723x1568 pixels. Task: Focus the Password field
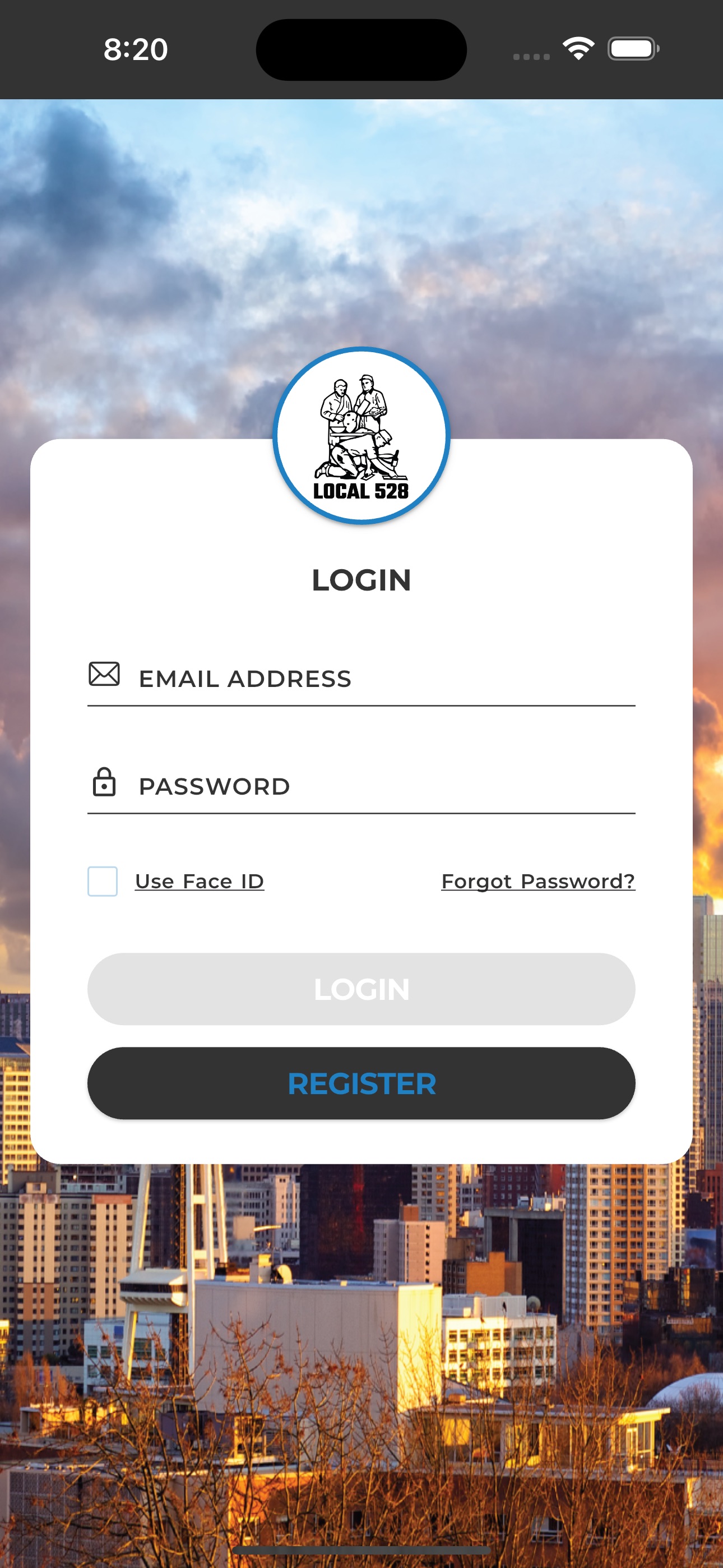tap(361, 786)
